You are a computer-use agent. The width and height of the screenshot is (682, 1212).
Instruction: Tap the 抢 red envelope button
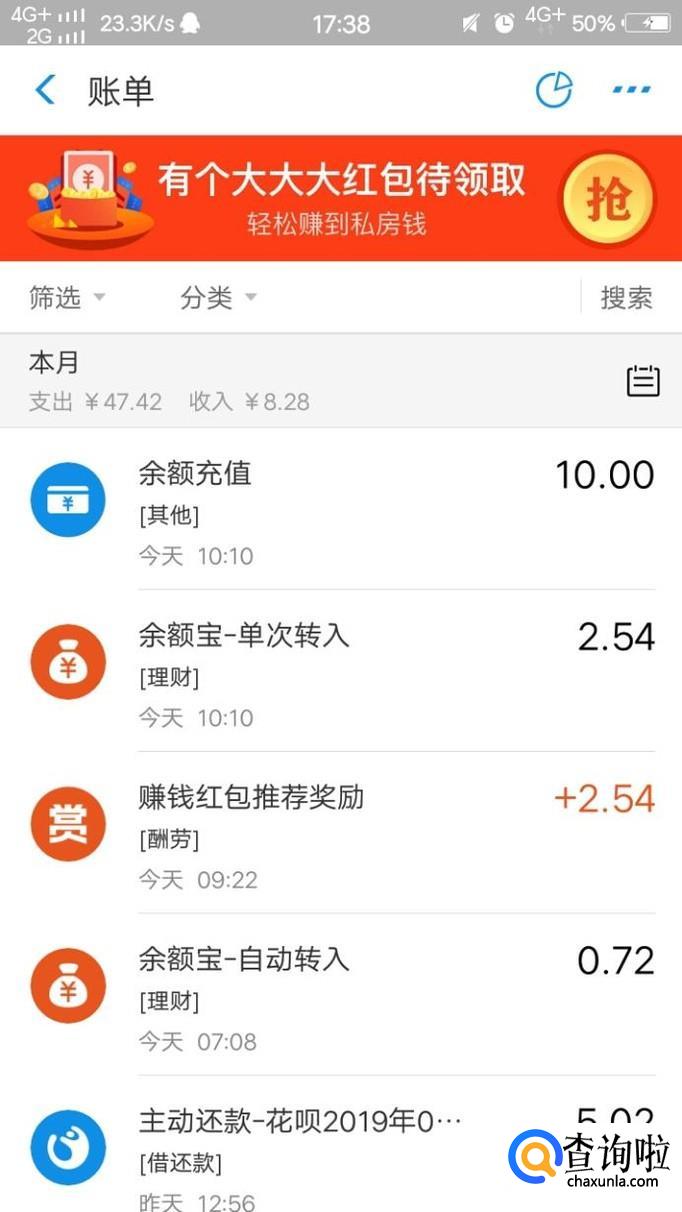point(607,199)
